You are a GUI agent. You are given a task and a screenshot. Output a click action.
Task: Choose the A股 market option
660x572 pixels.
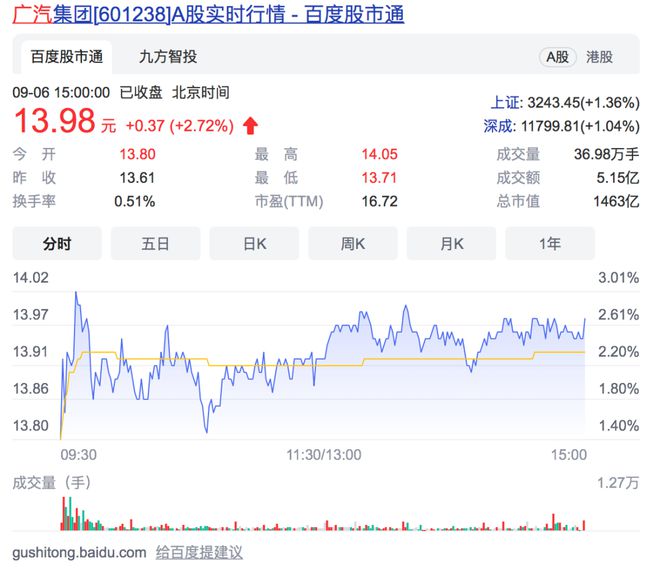pyautogui.click(x=557, y=57)
